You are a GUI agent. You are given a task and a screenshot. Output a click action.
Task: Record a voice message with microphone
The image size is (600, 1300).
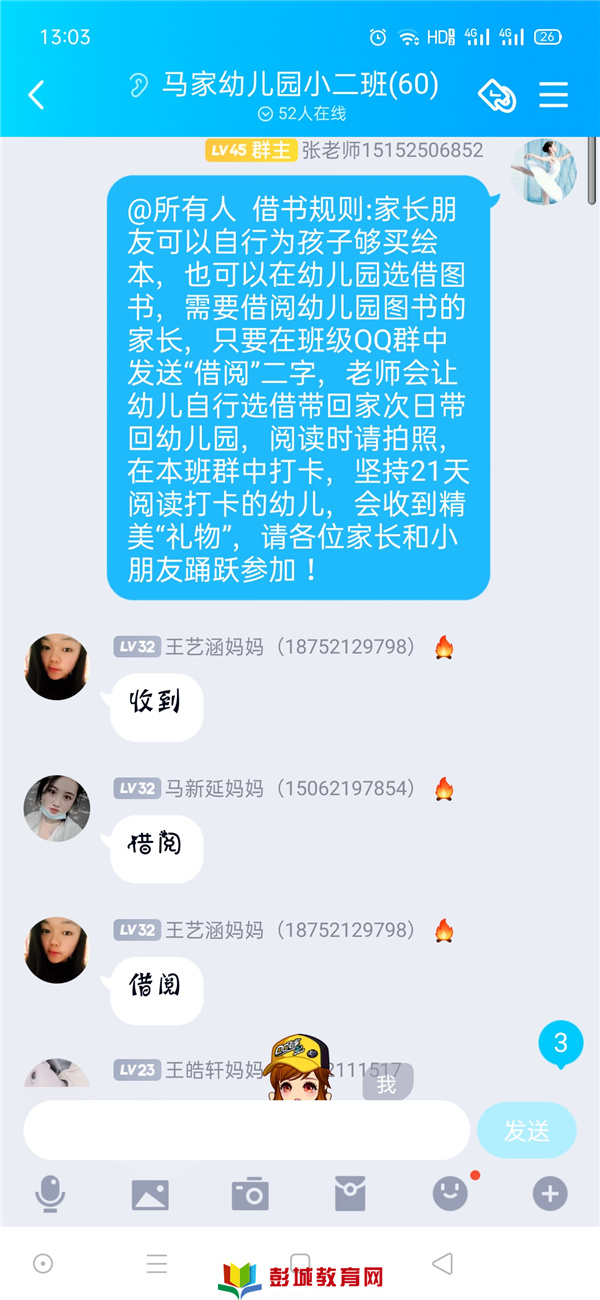pyautogui.click(x=50, y=1193)
